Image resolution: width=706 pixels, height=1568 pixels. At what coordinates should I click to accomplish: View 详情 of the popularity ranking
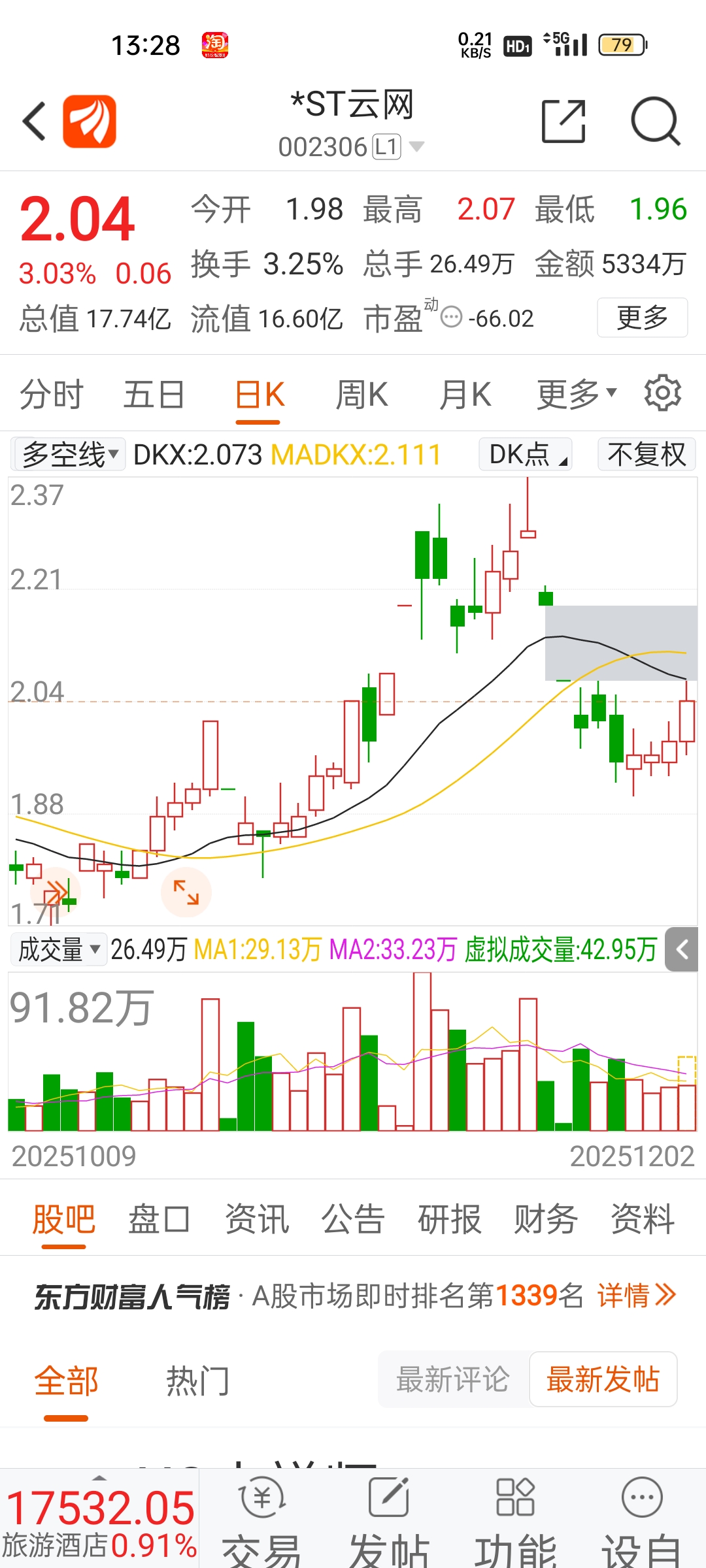(x=635, y=1296)
